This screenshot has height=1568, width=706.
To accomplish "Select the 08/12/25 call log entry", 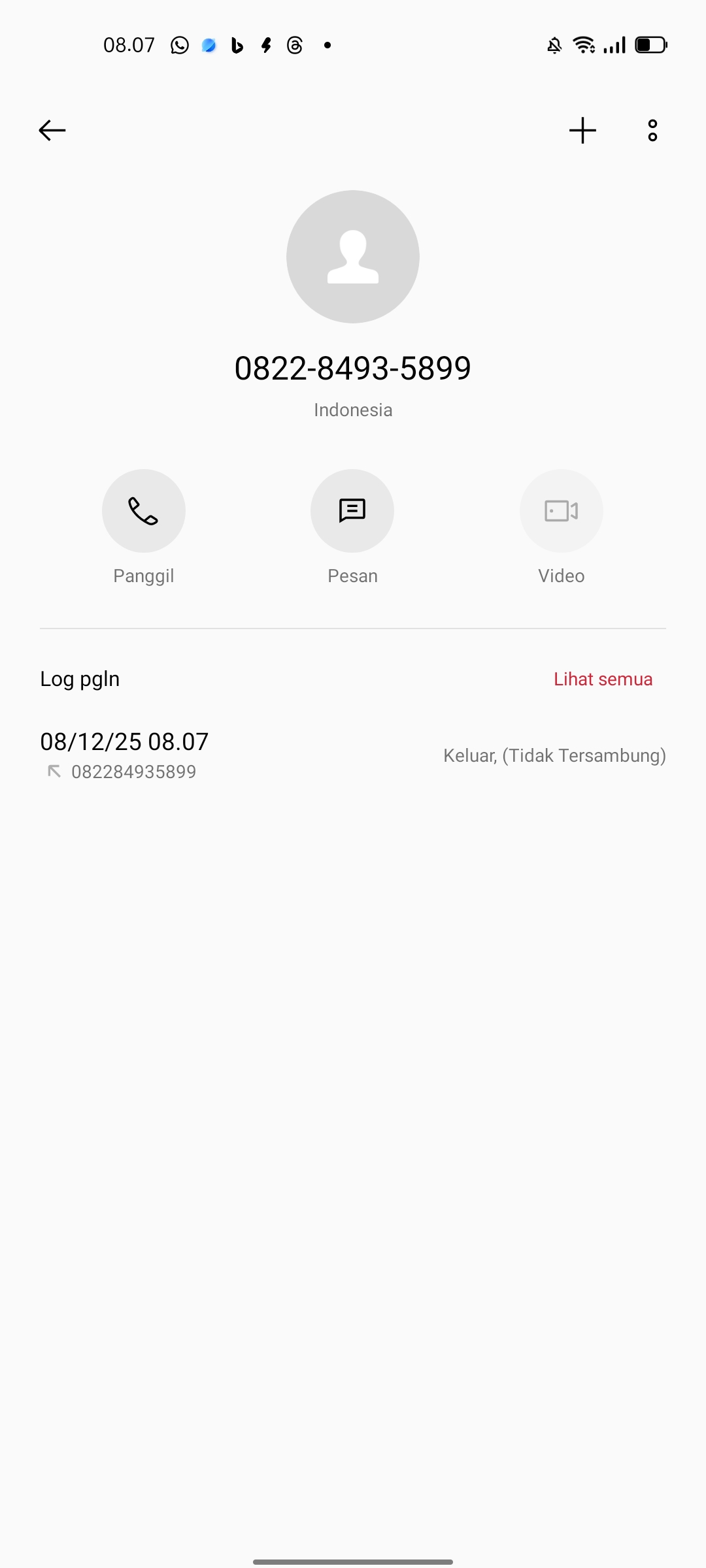I will [124, 741].
